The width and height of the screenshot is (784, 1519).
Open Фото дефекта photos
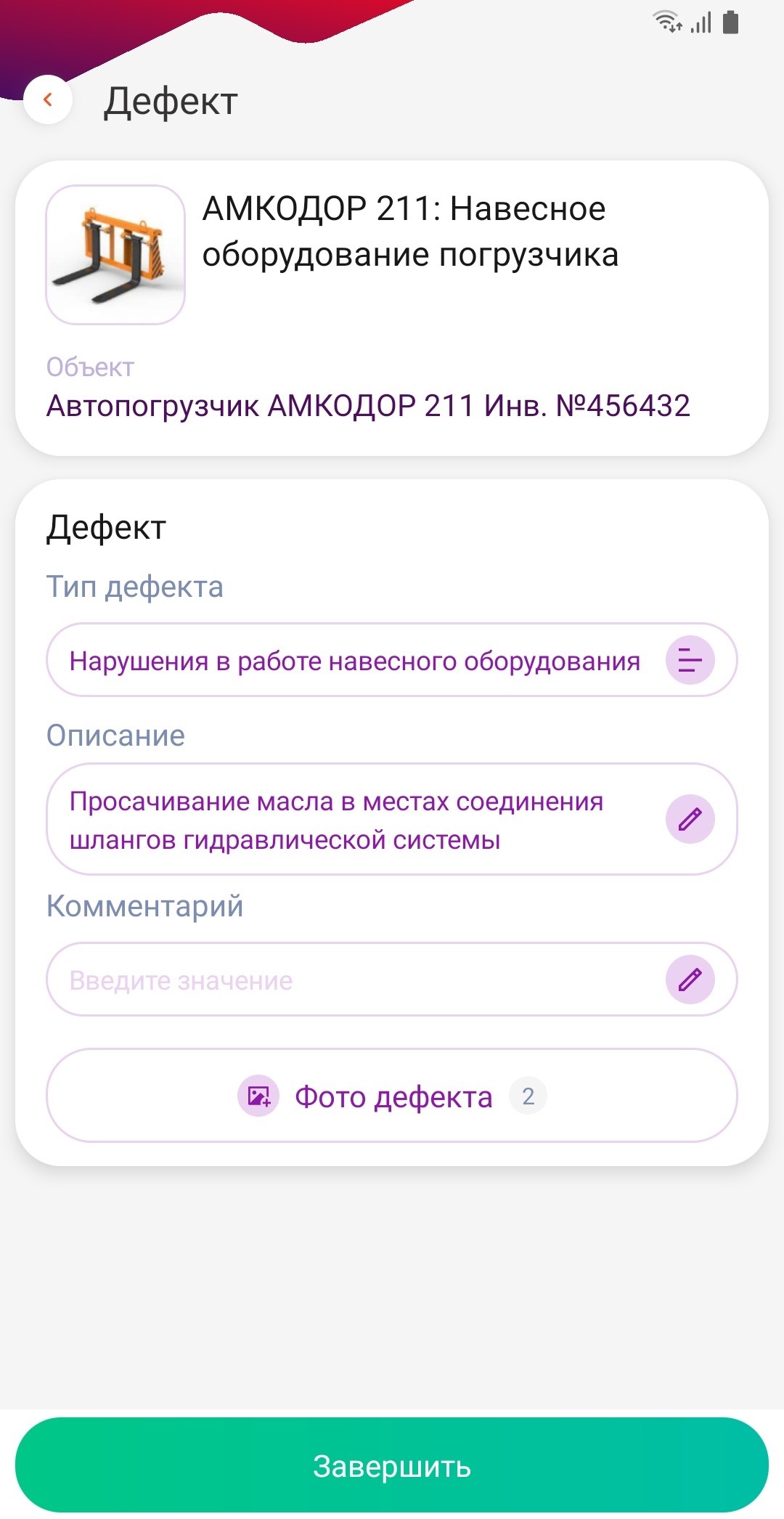pyautogui.click(x=392, y=1096)
